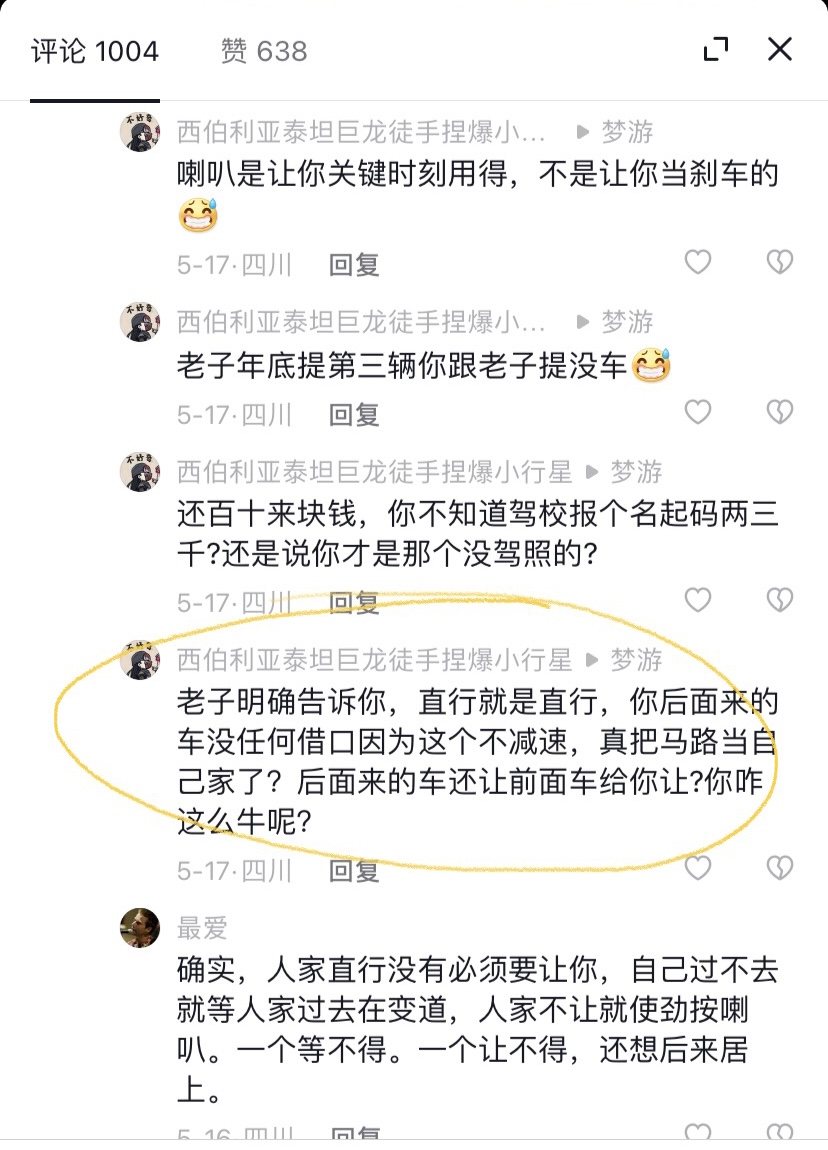Dislike the comment starting with 还百十来块钱
Screen dimensions: 828x1150
tap(779, 600)
